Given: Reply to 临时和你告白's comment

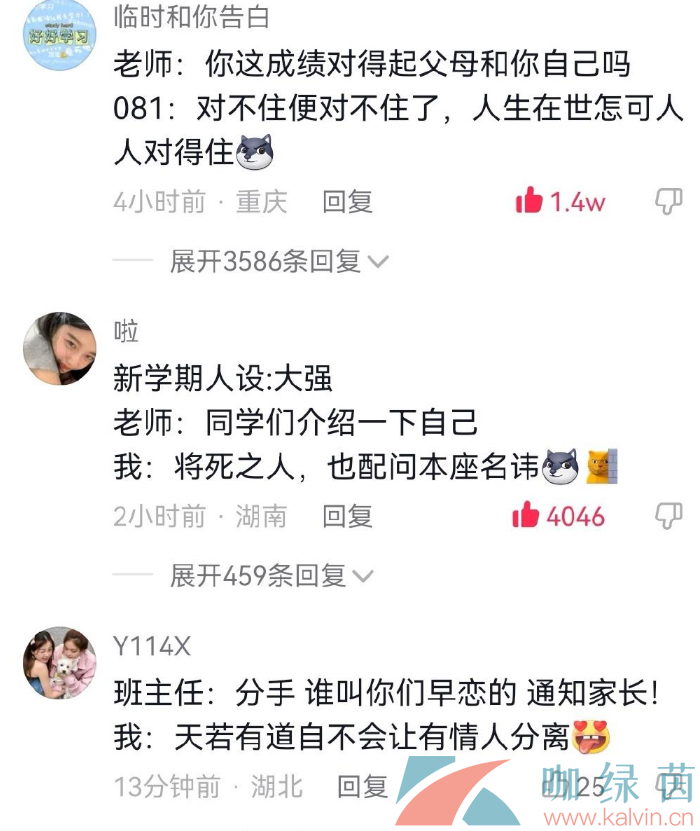Looking at the screenshot, I should pos(347,202).
